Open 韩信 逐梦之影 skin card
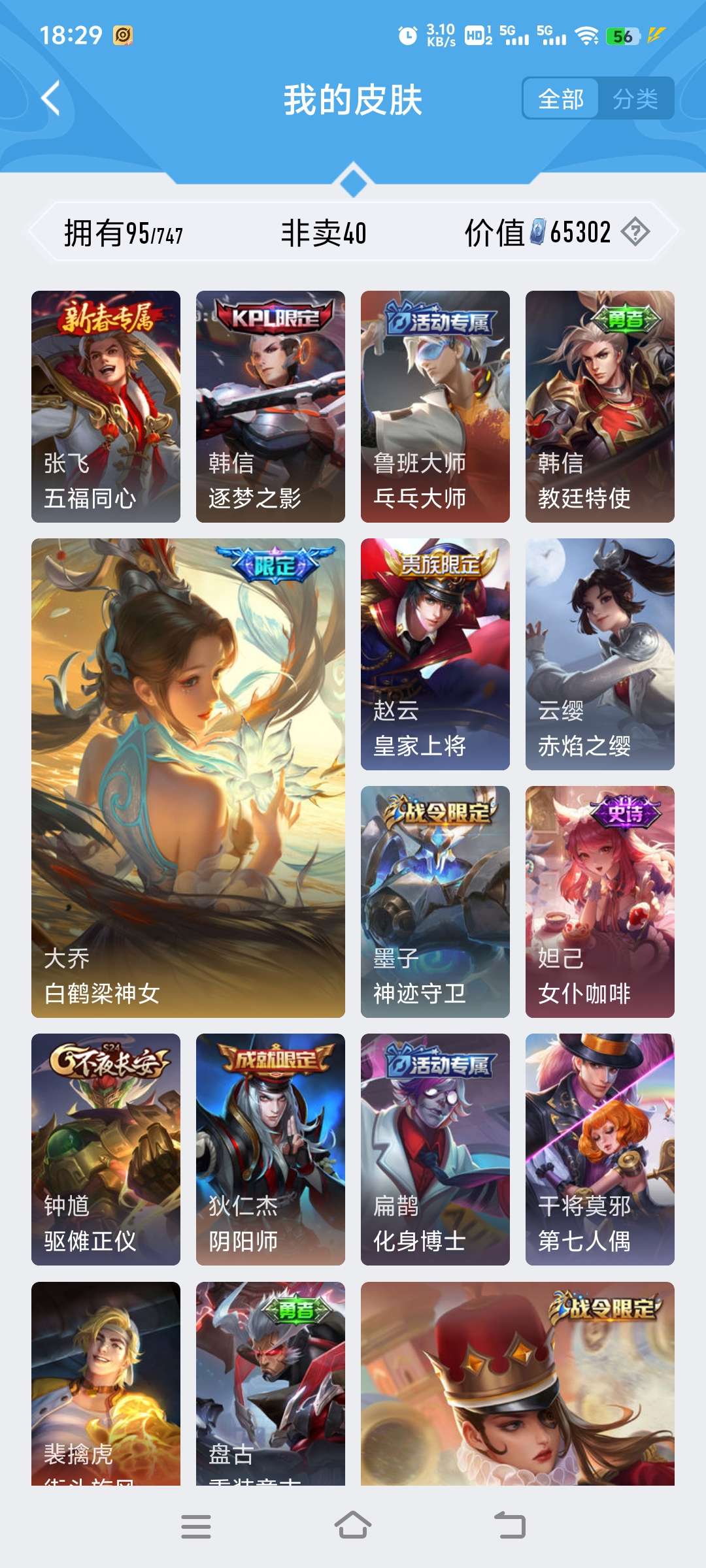 tap(271, 406)
